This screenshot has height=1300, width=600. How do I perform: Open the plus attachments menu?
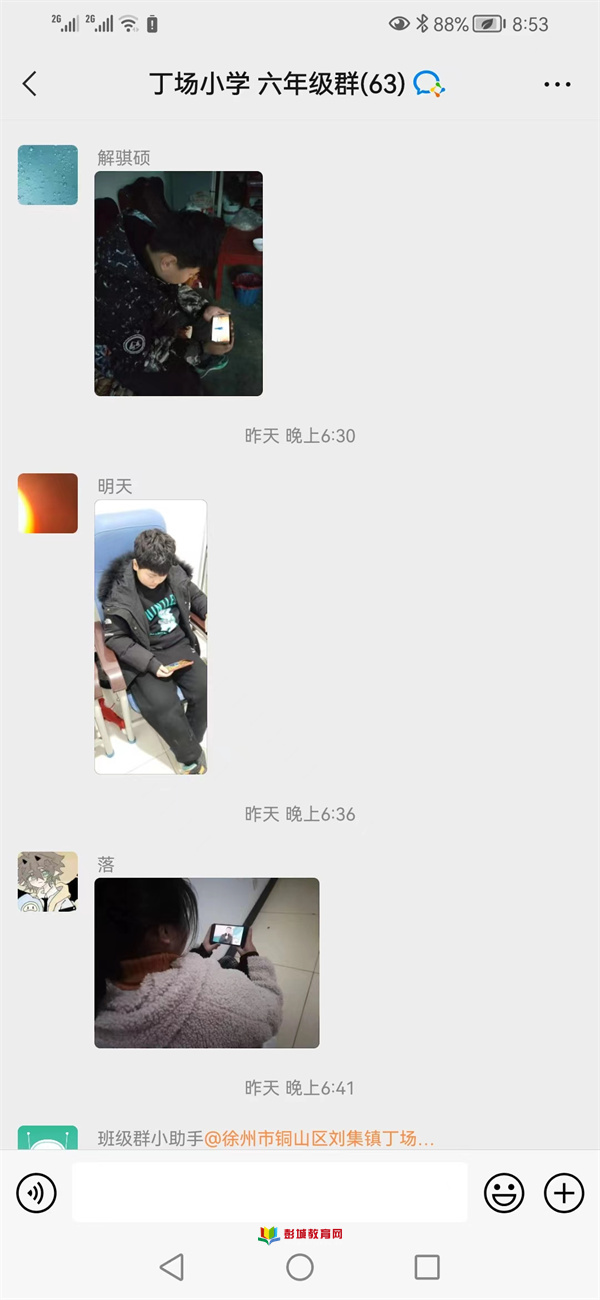click(x=564, y=1192)
